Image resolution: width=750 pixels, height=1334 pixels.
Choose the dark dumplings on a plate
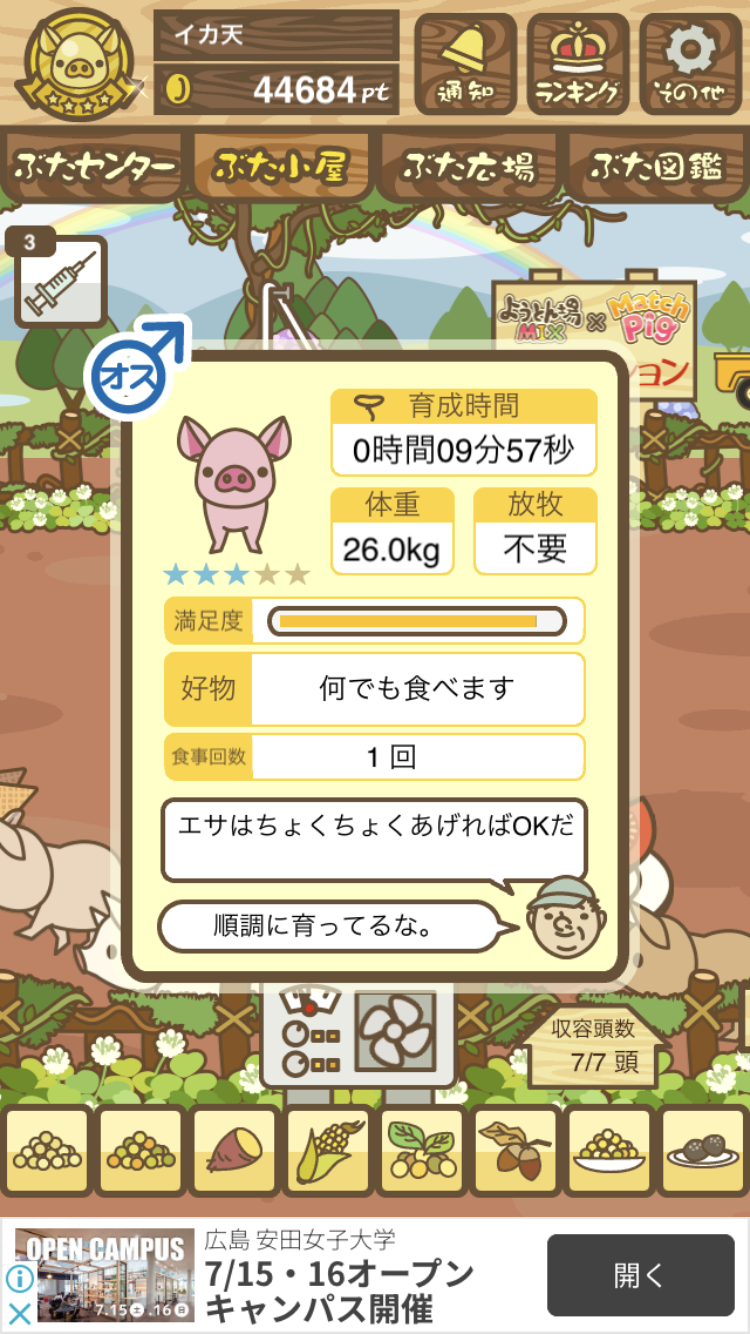(704, 1152)
